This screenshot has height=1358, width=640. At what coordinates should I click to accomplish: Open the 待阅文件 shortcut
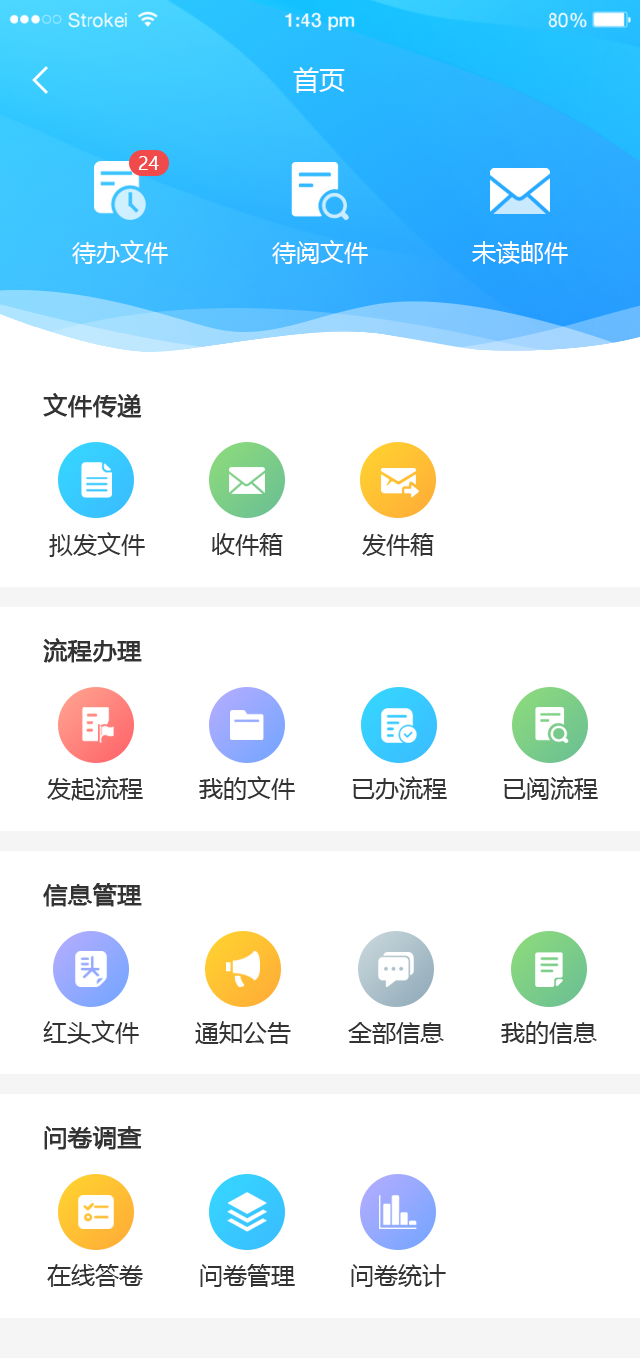pyautogui.click(x=319, y=192)
